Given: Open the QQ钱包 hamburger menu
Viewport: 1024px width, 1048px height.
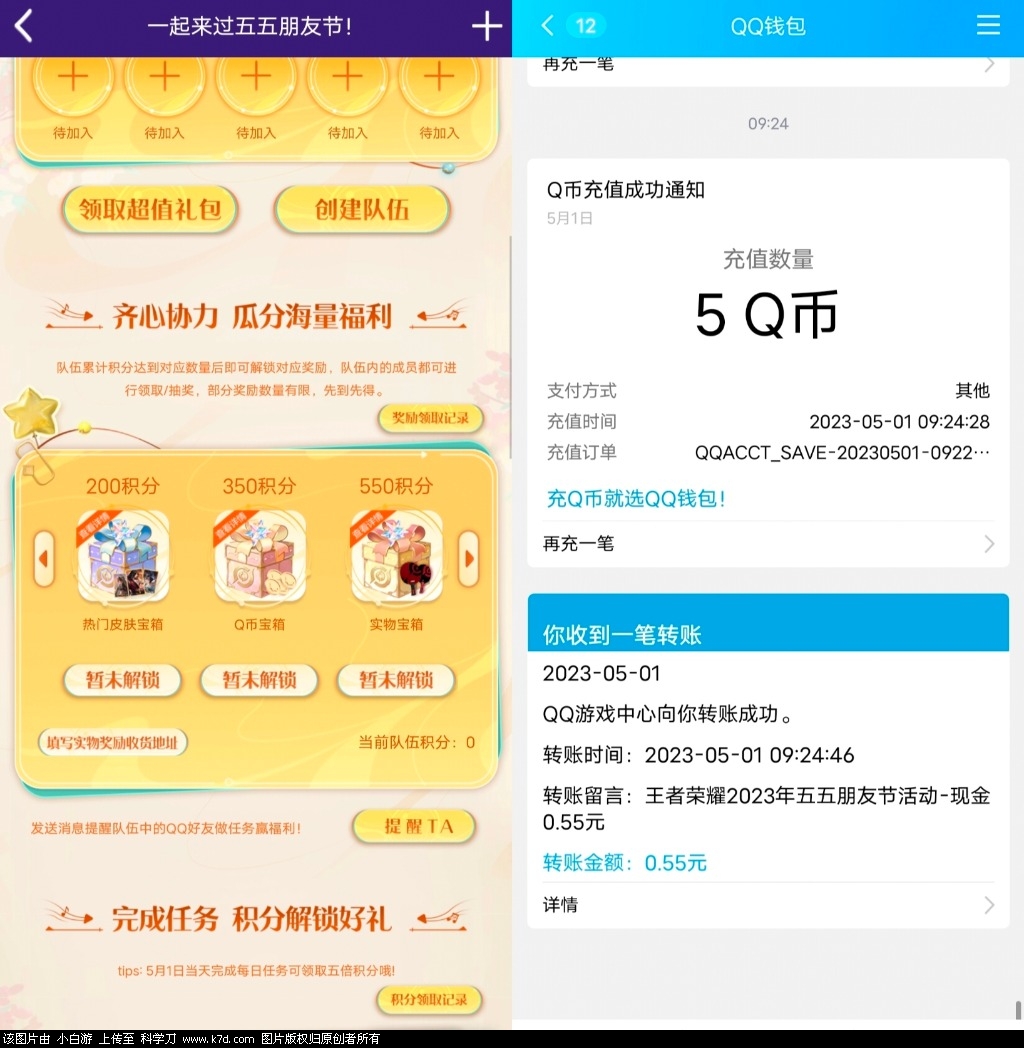Looking at the screenshot, I should coord(988,26).
